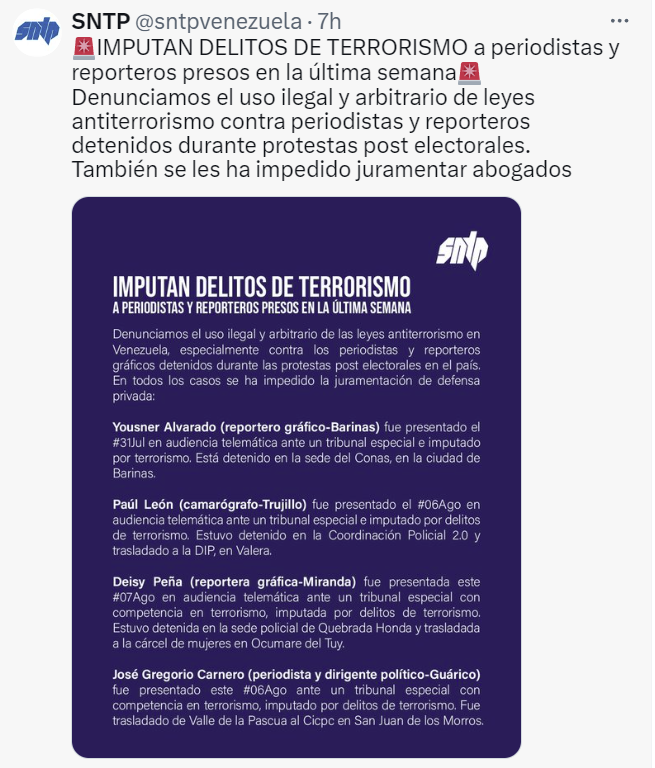
Task: Open the attached terrorism charges image
Action: pyautogui.click(x=296, y=476)
